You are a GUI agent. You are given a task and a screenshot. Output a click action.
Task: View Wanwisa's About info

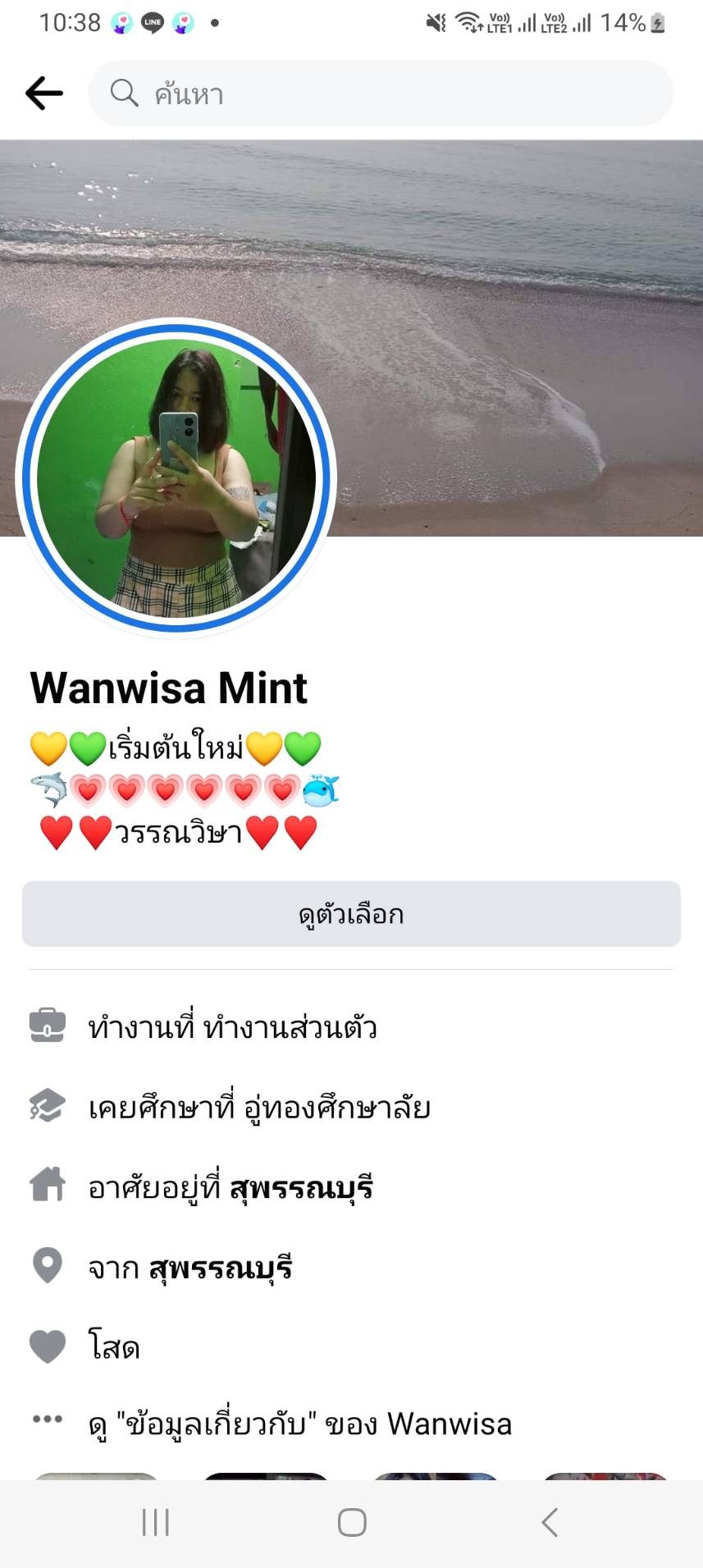(300, 1424)
